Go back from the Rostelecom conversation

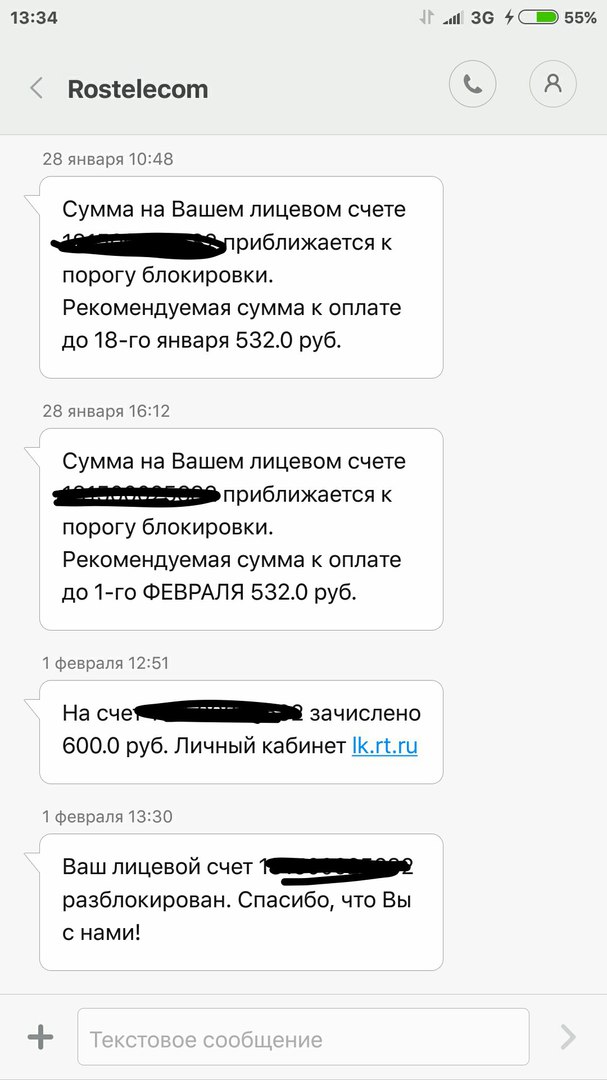(37, 88)
